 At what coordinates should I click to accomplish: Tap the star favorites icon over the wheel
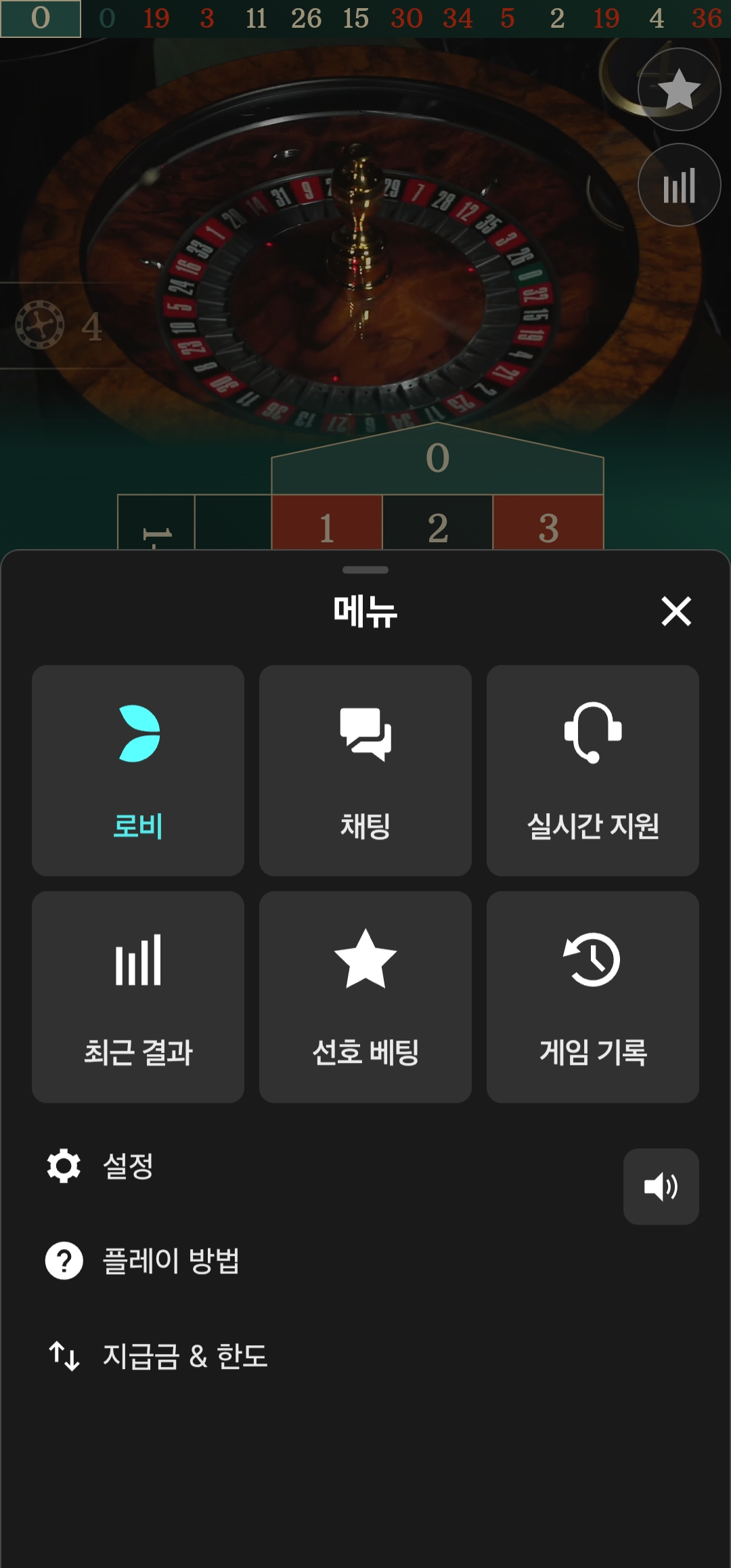679,89
